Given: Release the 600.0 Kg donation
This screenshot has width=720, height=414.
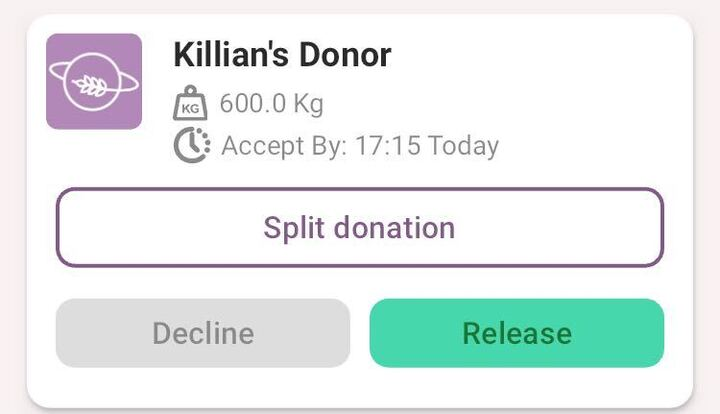Looking at the screenshot, I should [x=516, y=333].
